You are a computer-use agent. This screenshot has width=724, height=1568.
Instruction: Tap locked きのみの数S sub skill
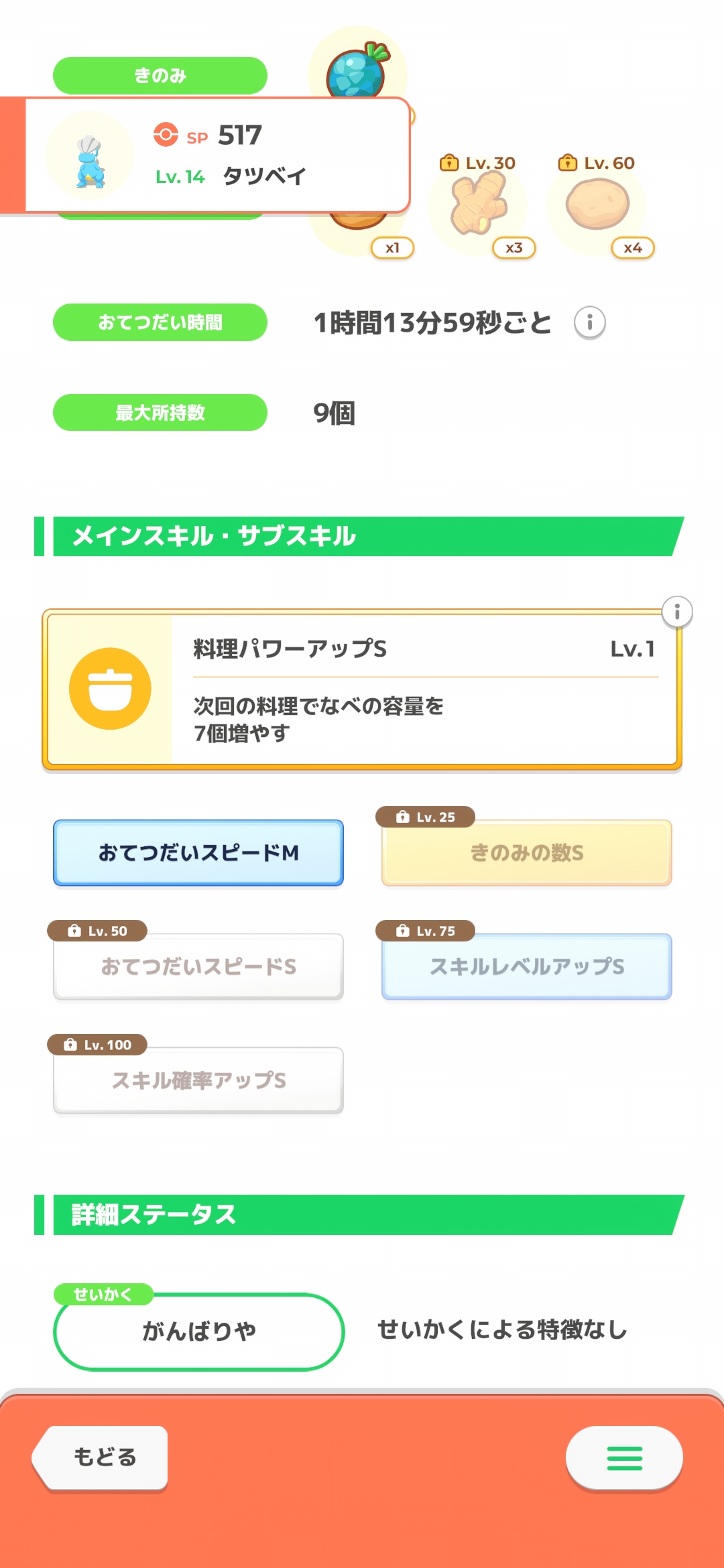point(526,852)
